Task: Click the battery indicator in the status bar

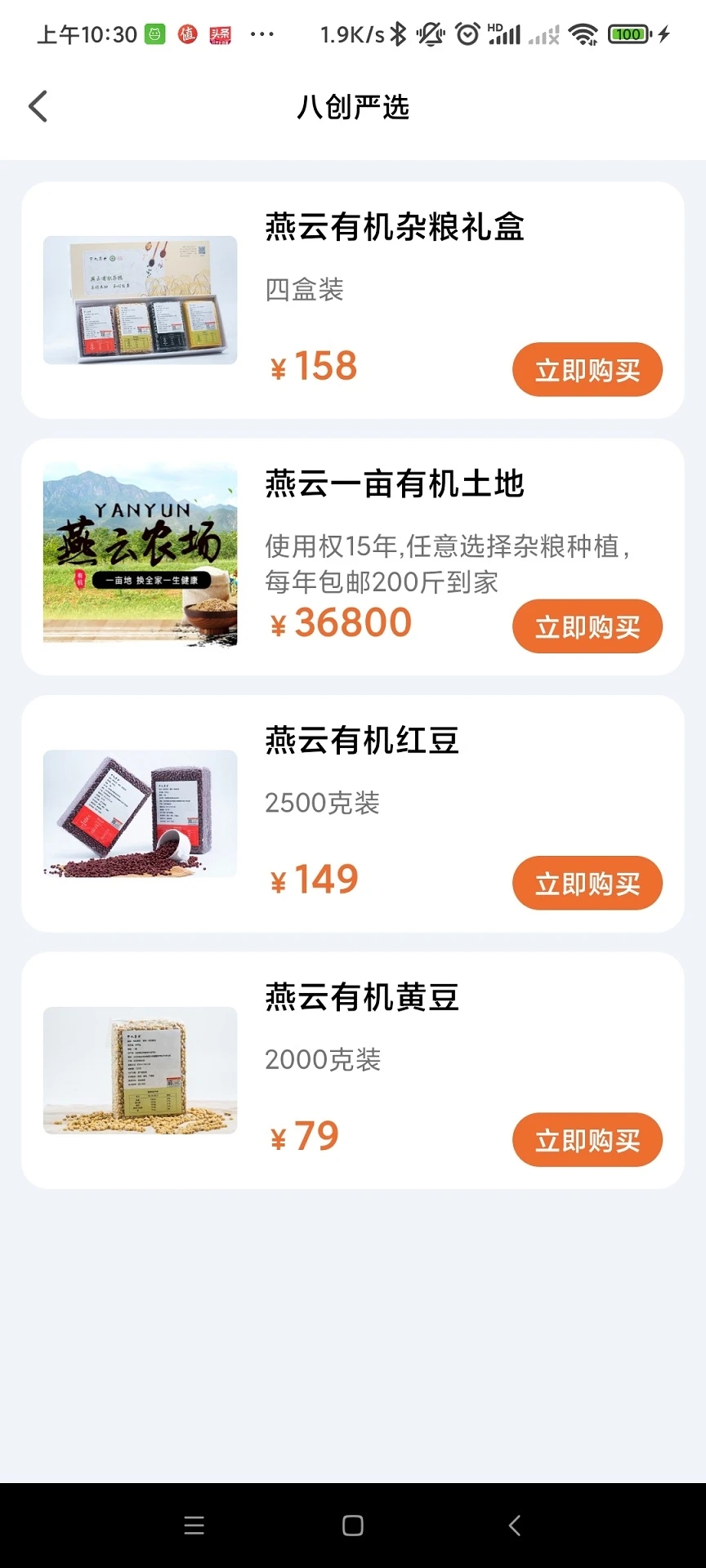Action: 628,33
